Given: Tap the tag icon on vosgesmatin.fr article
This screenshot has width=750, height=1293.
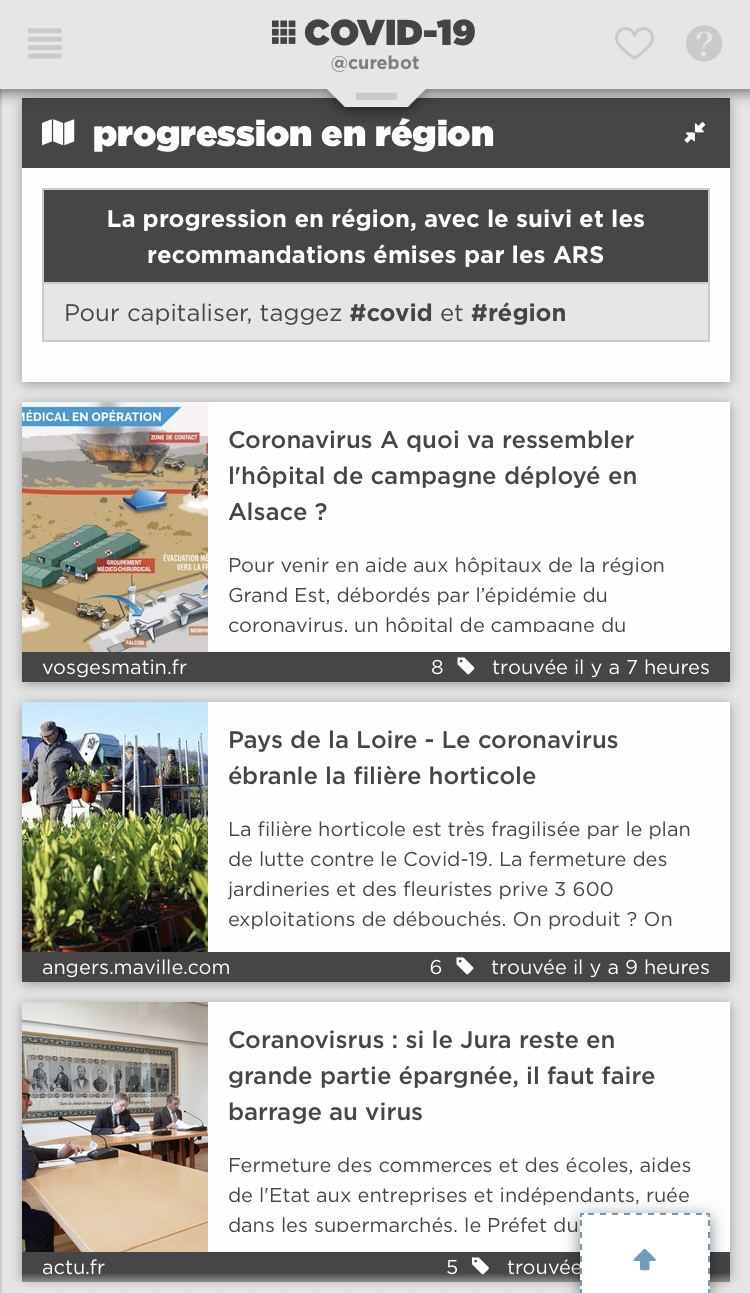Looking at the screenshot, I should [x=466, y=667].
